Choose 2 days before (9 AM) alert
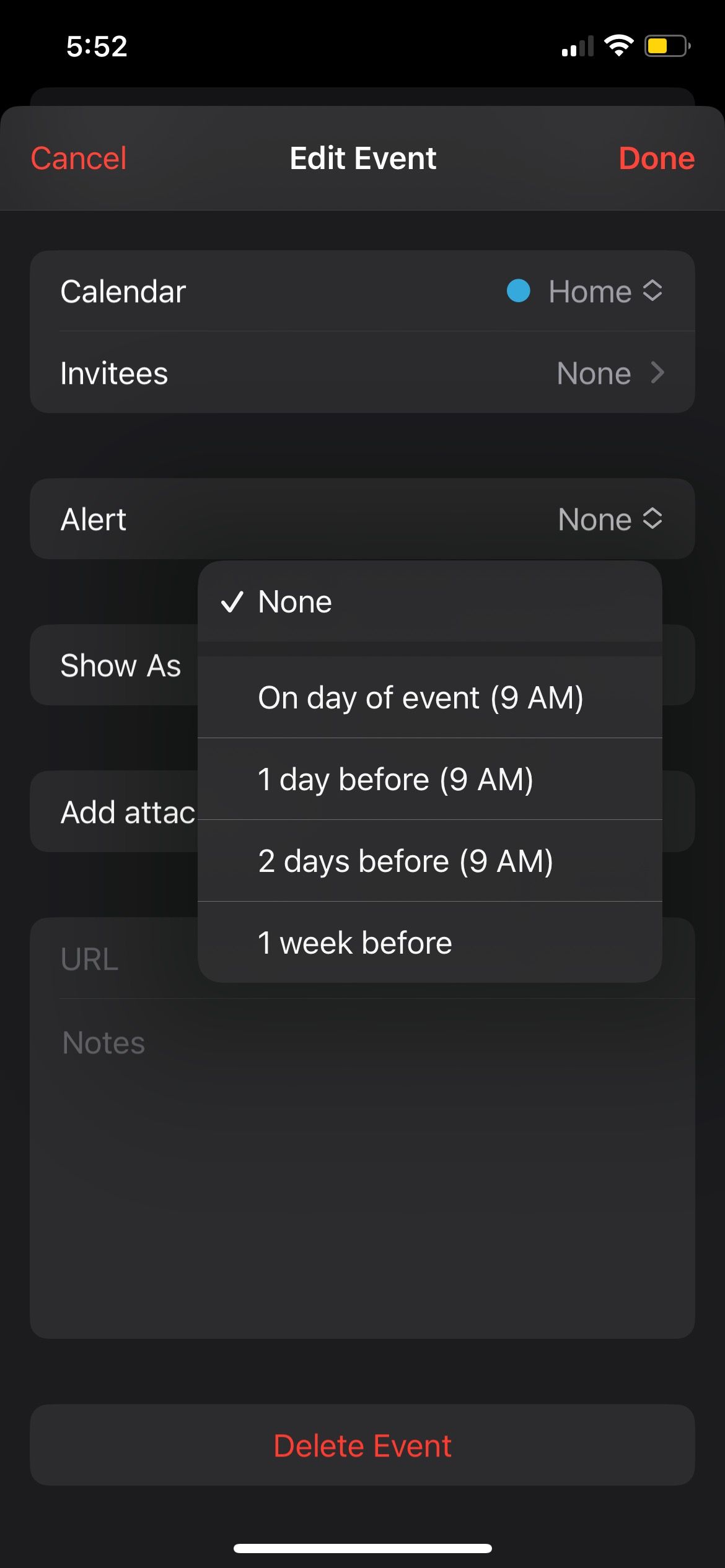Screen dimensions: 725x1568 point(406,860)
